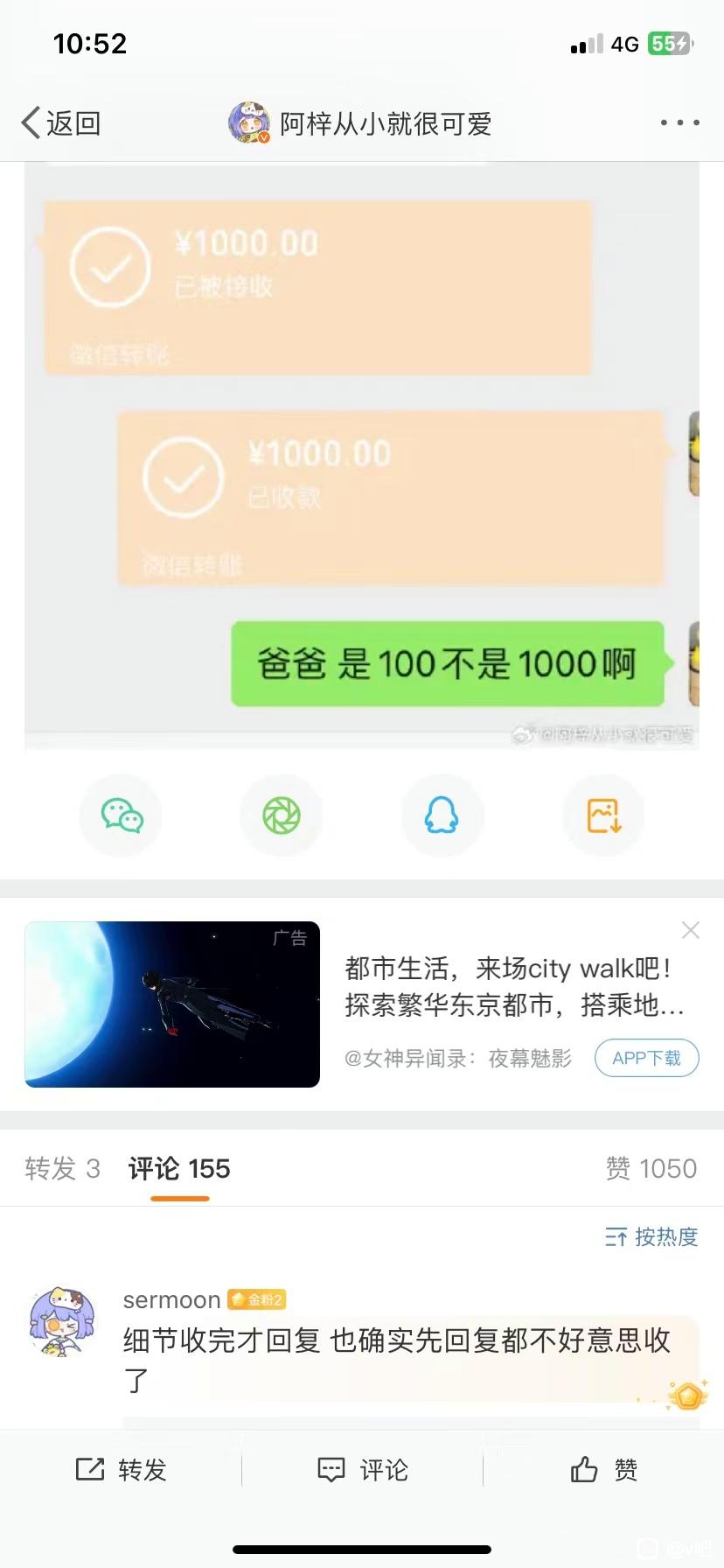The image size is (724, 1568).
Task: Save the image to the phone
Action: tap(603, 815)
